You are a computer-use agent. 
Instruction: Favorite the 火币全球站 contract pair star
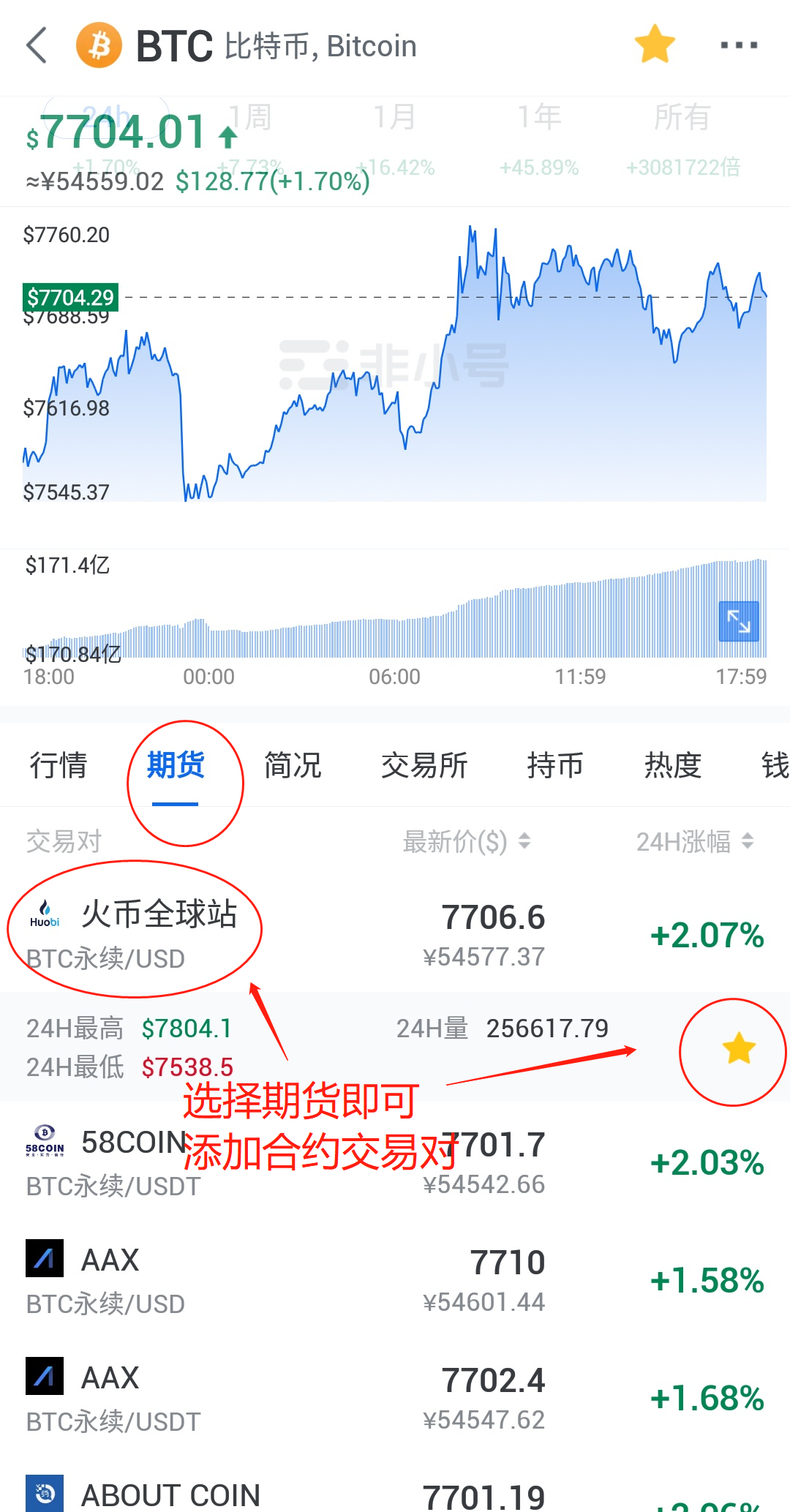(x=739, y=1049)
